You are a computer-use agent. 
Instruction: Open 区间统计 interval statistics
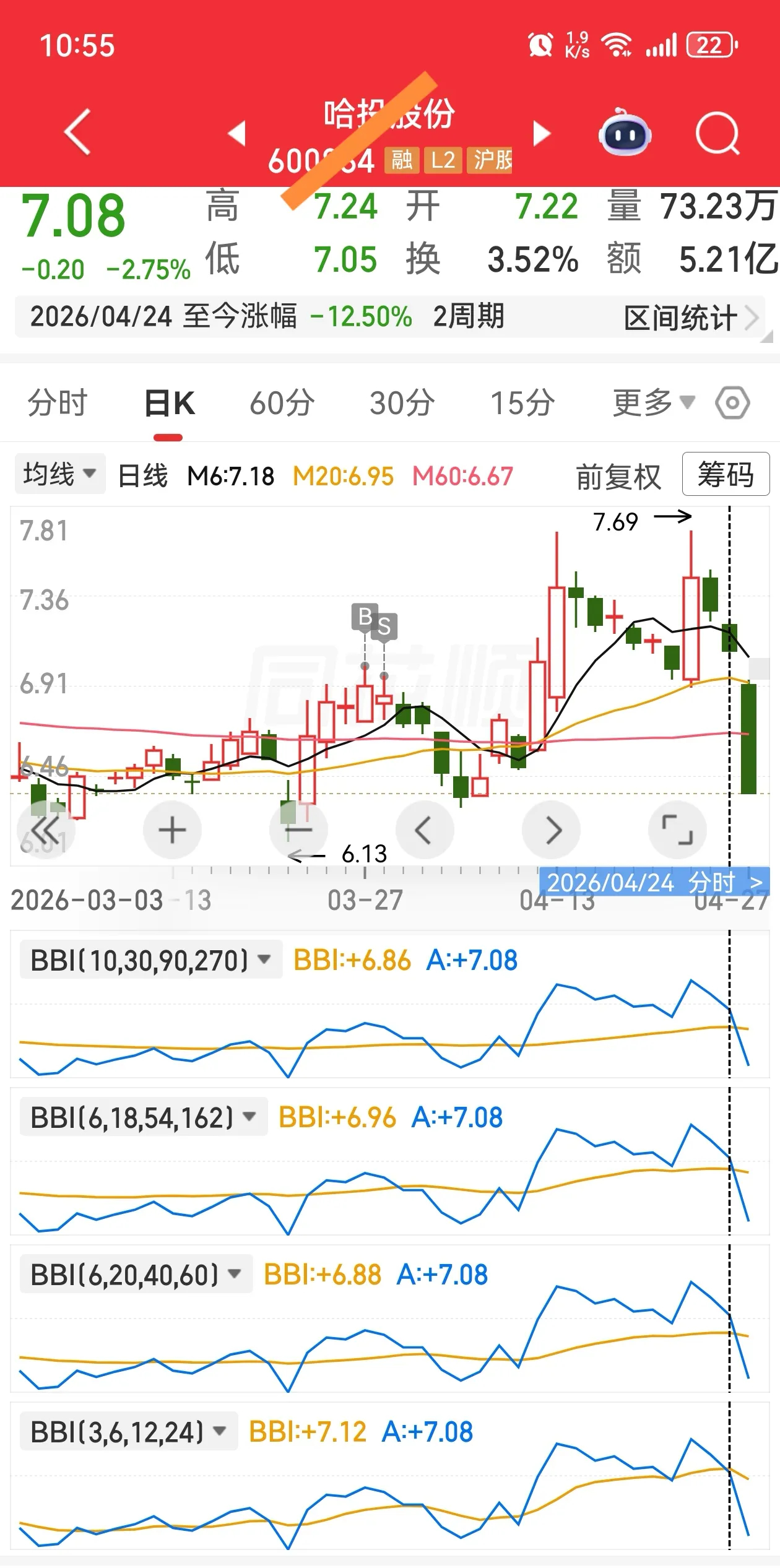tap(690, 318)
